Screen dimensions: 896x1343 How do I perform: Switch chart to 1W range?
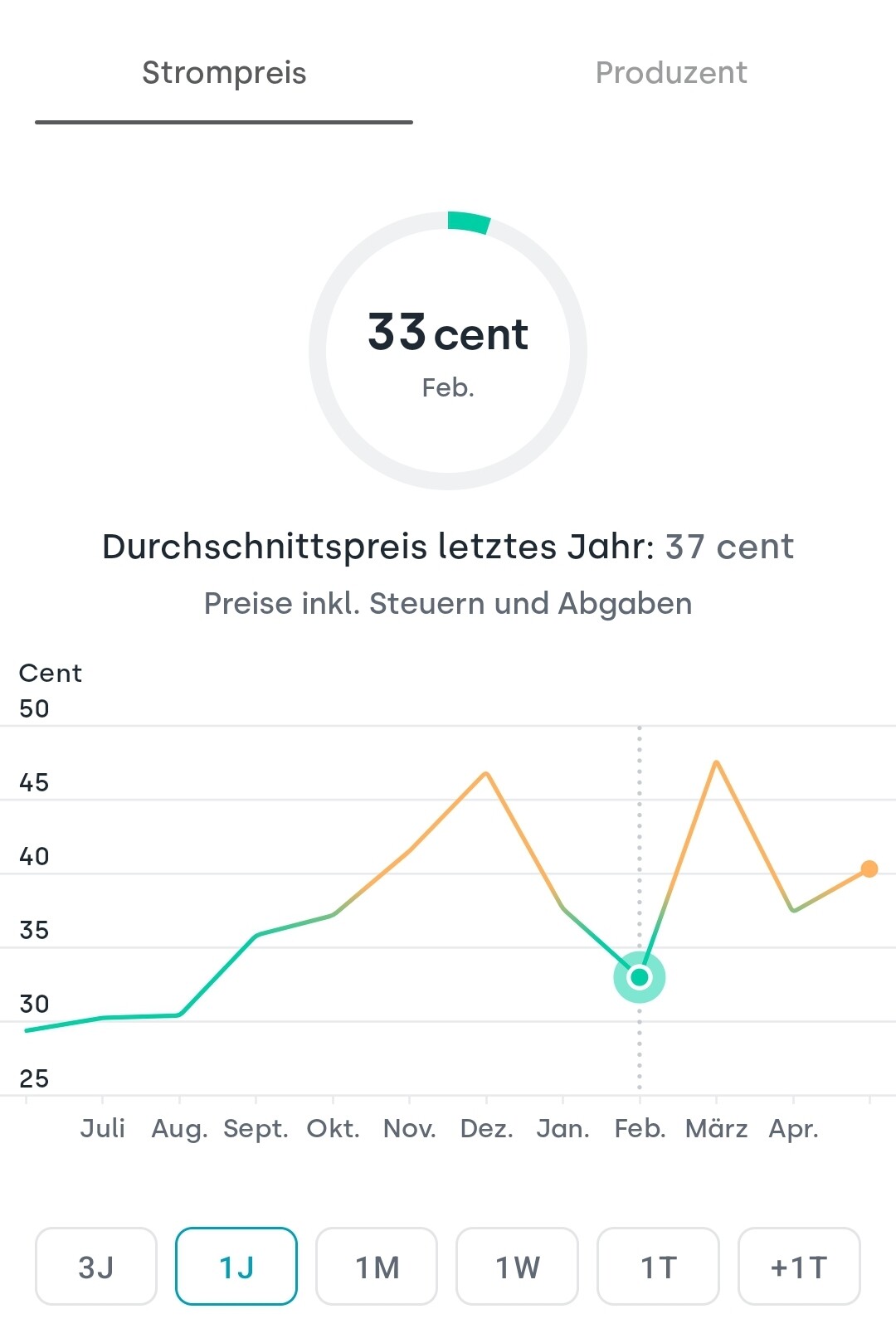[518, 1266]
